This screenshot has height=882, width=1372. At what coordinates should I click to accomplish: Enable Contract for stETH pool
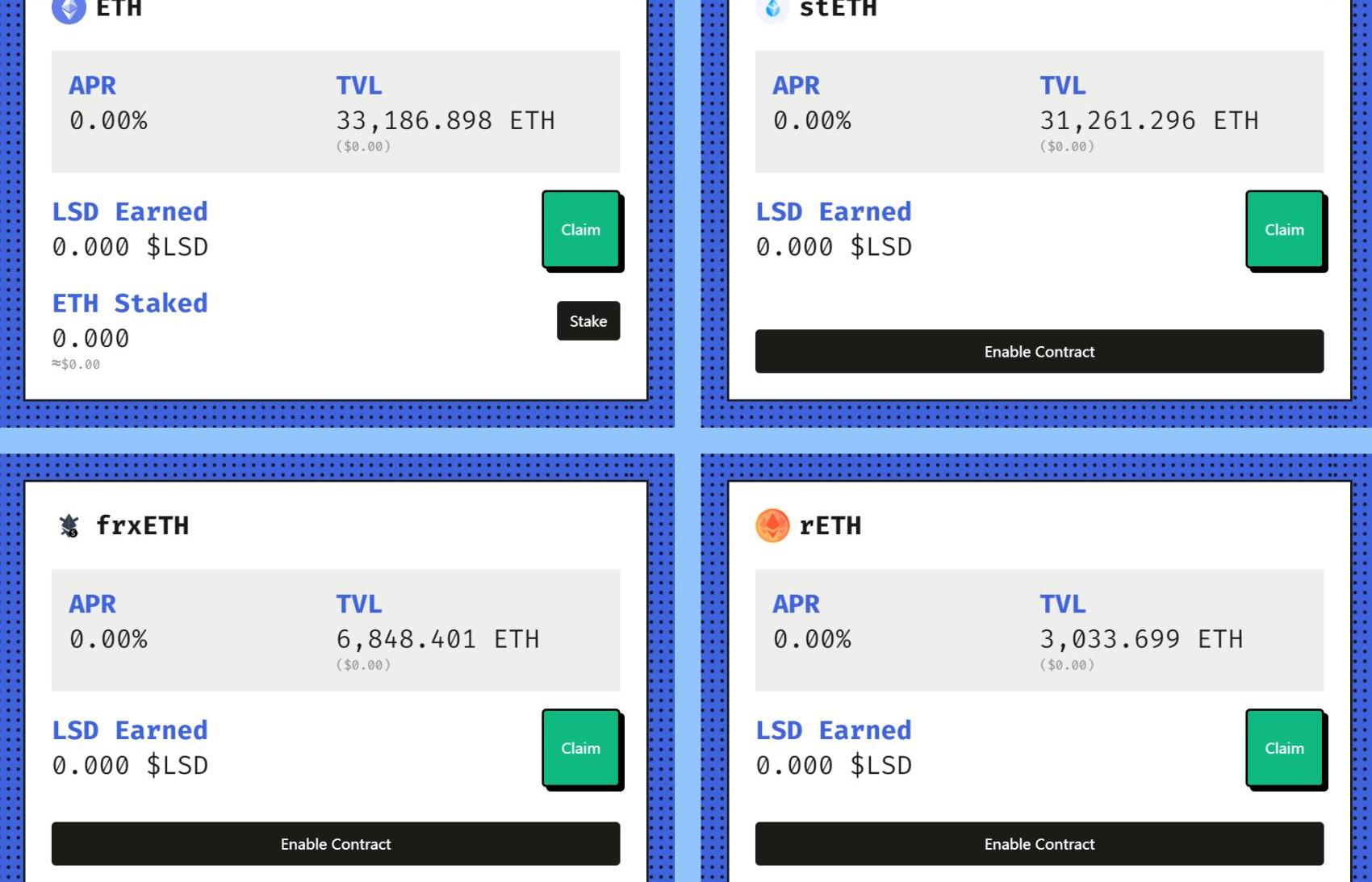(x=1039, y=352)
